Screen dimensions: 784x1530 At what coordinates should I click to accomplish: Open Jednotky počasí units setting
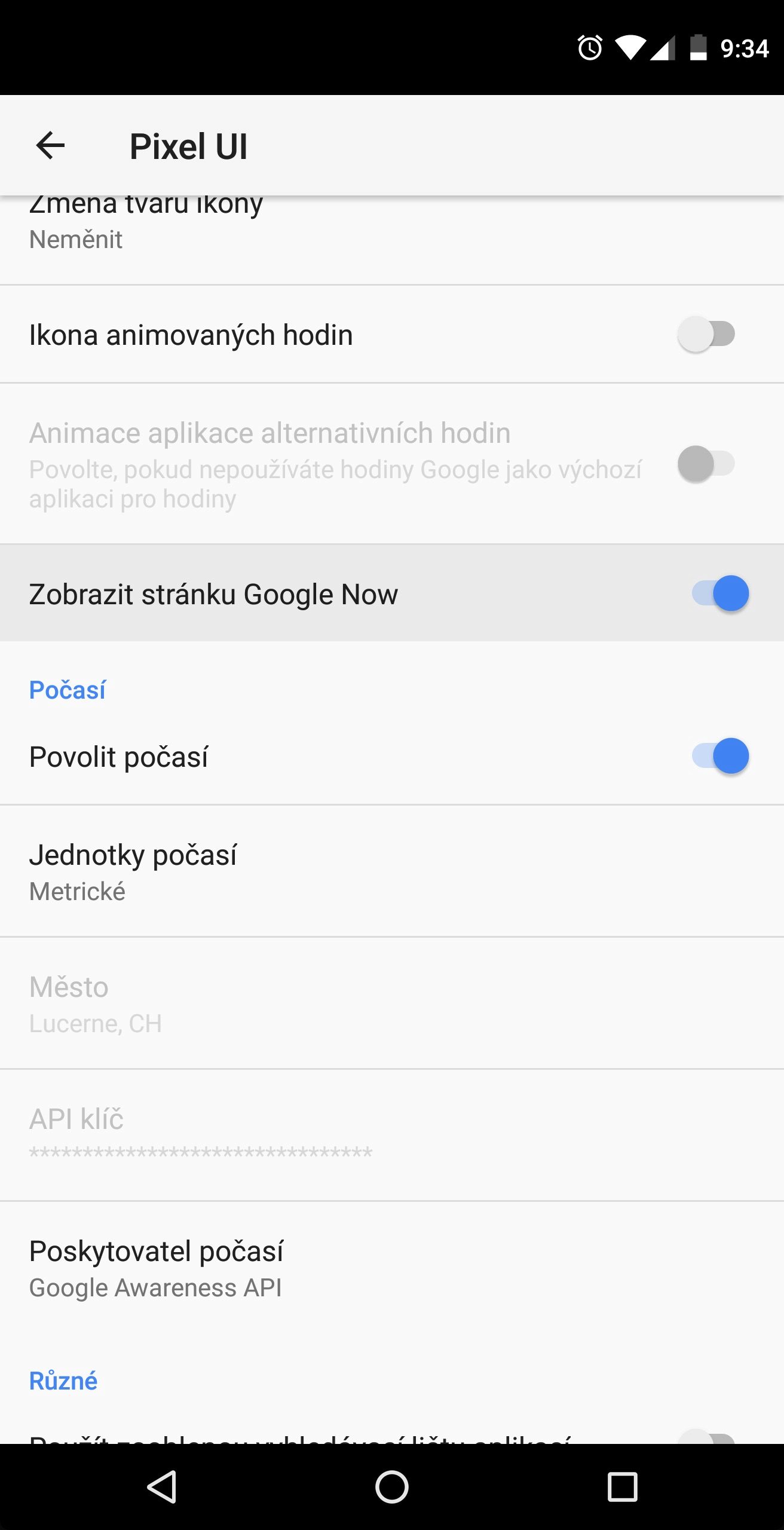(392, 871)
